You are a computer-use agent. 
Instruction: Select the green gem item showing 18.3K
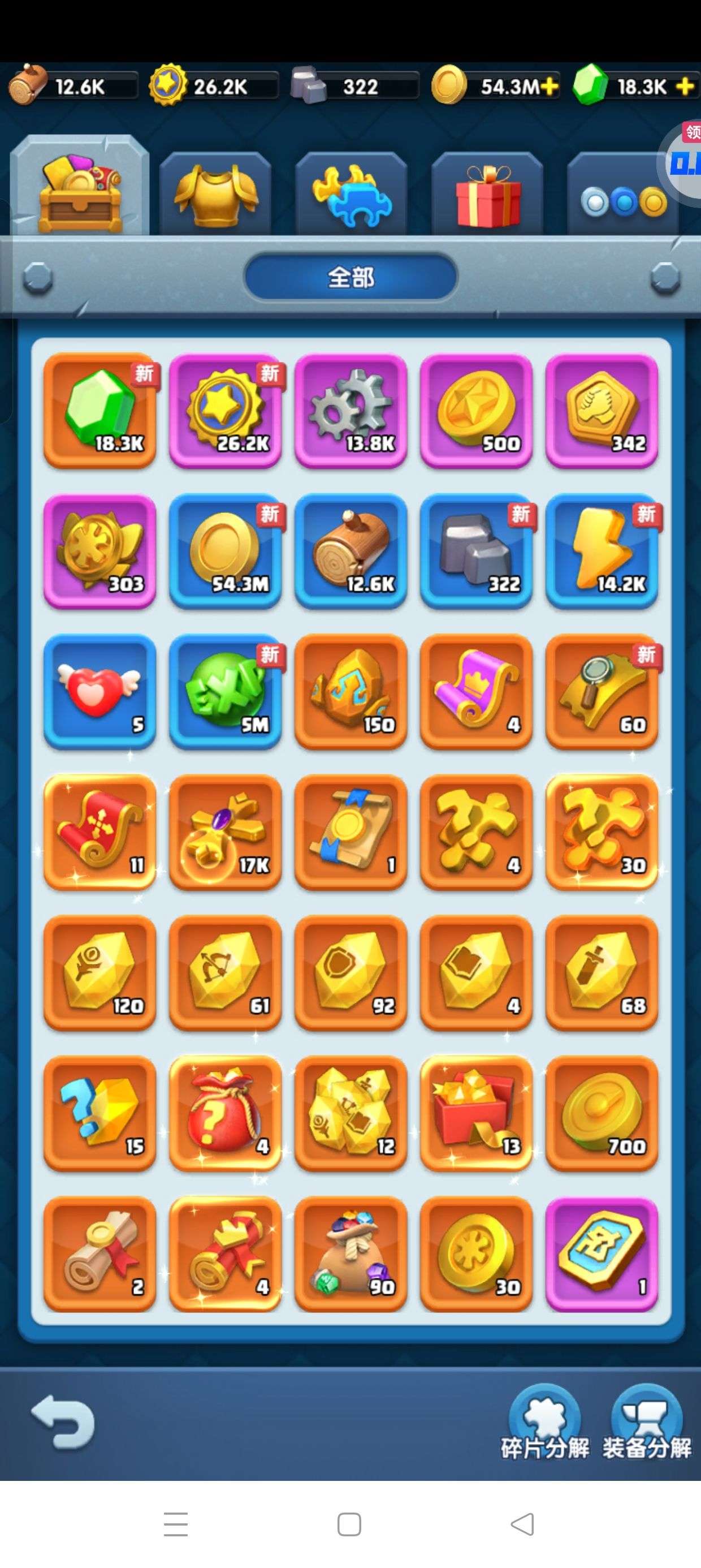[x=100, y=411]
